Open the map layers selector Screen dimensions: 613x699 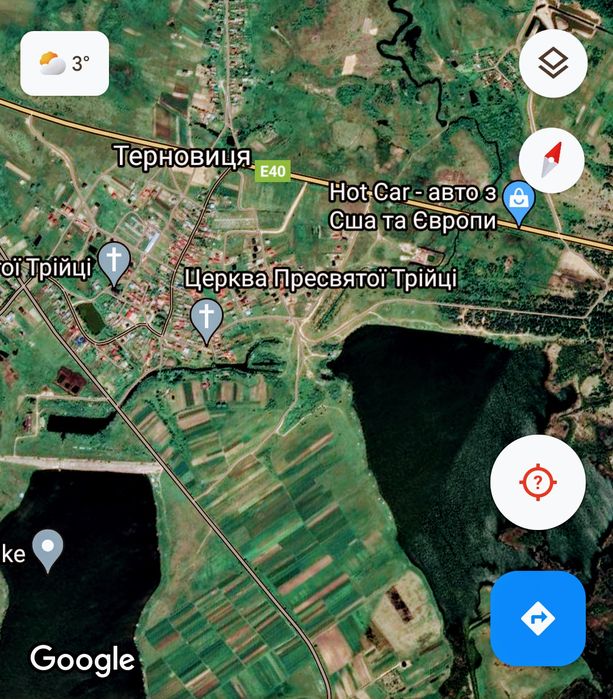tap(553, 64)
